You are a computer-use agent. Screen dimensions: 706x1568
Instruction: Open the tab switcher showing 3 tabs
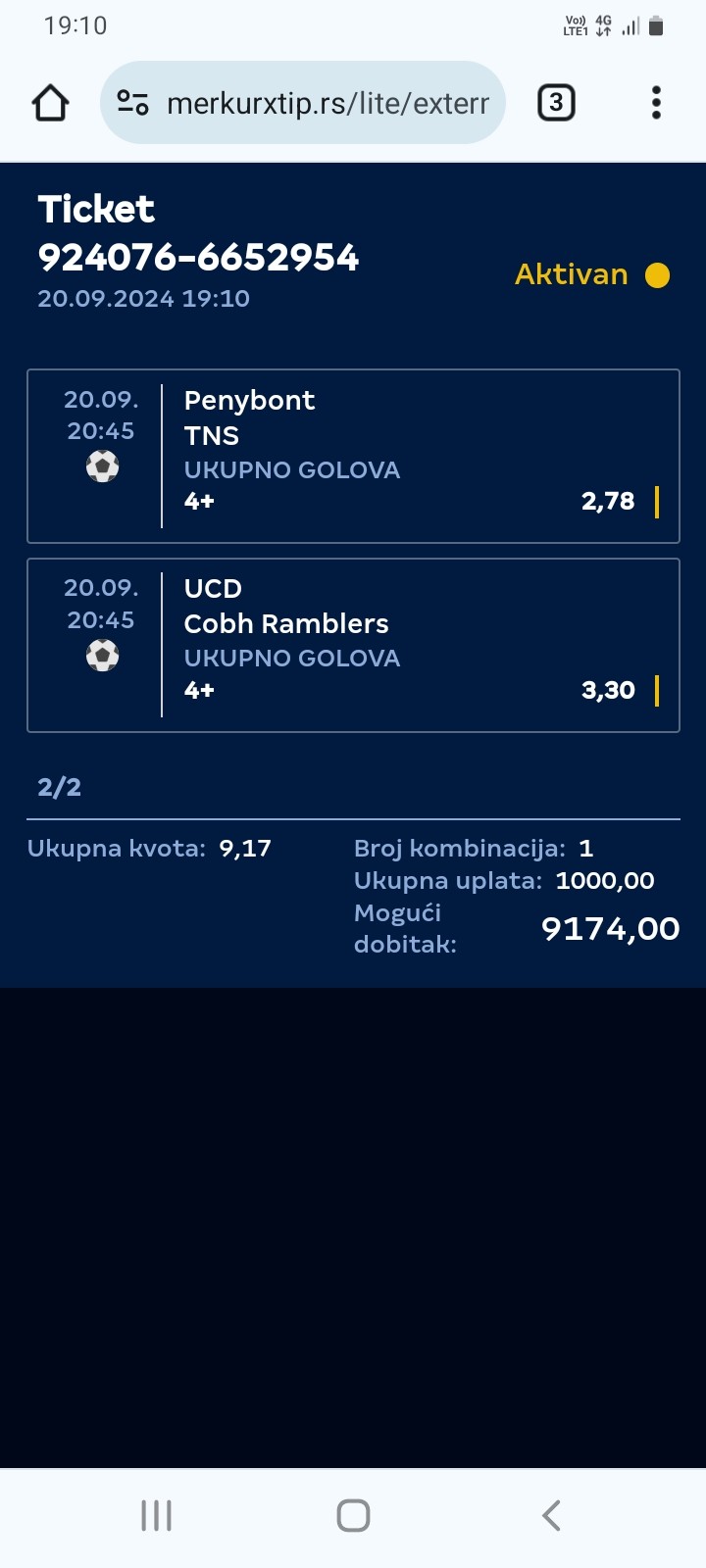pos(556,103)
